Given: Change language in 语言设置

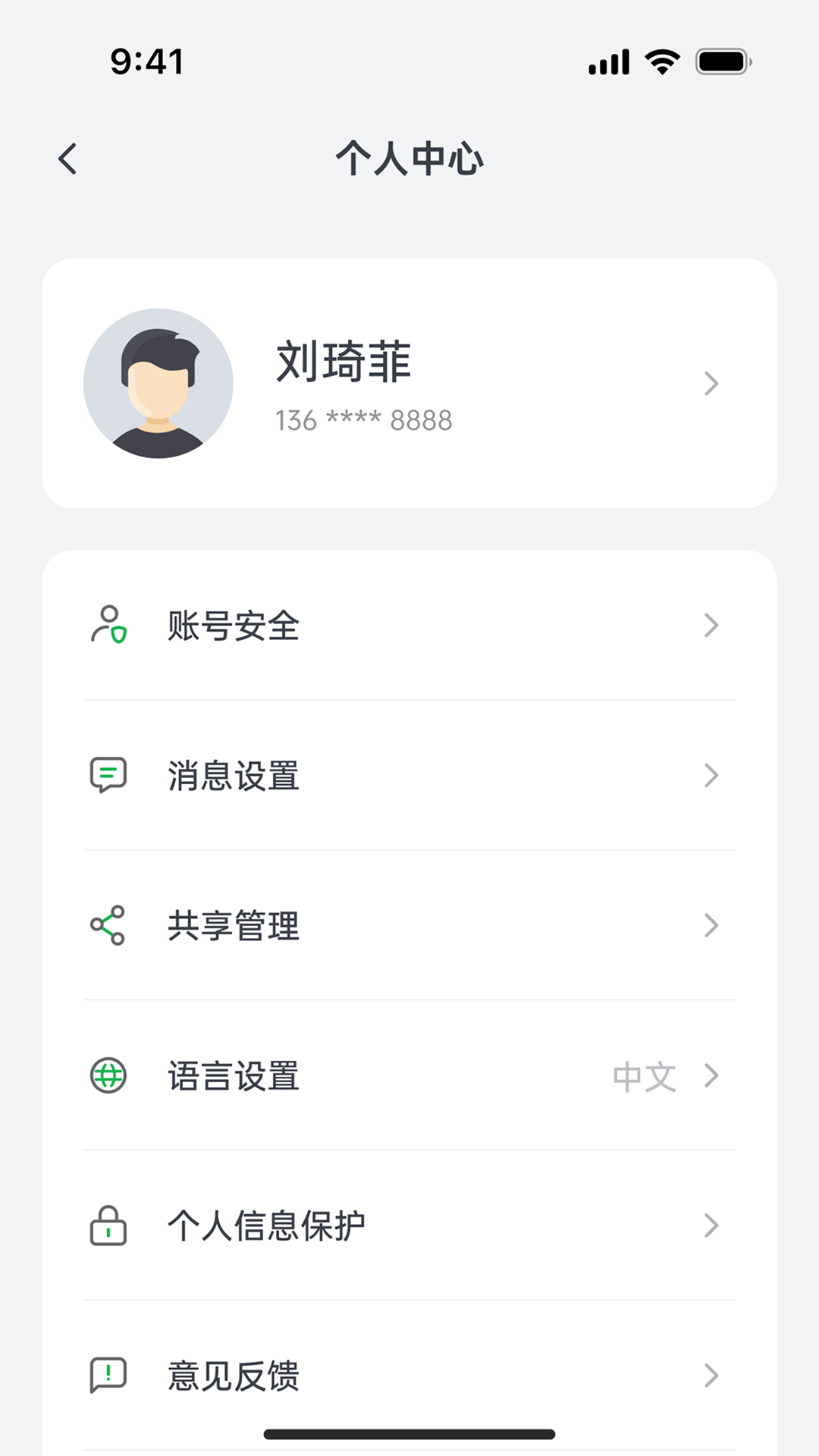Looking at the screenshot, I should (x=409, y=1075).
